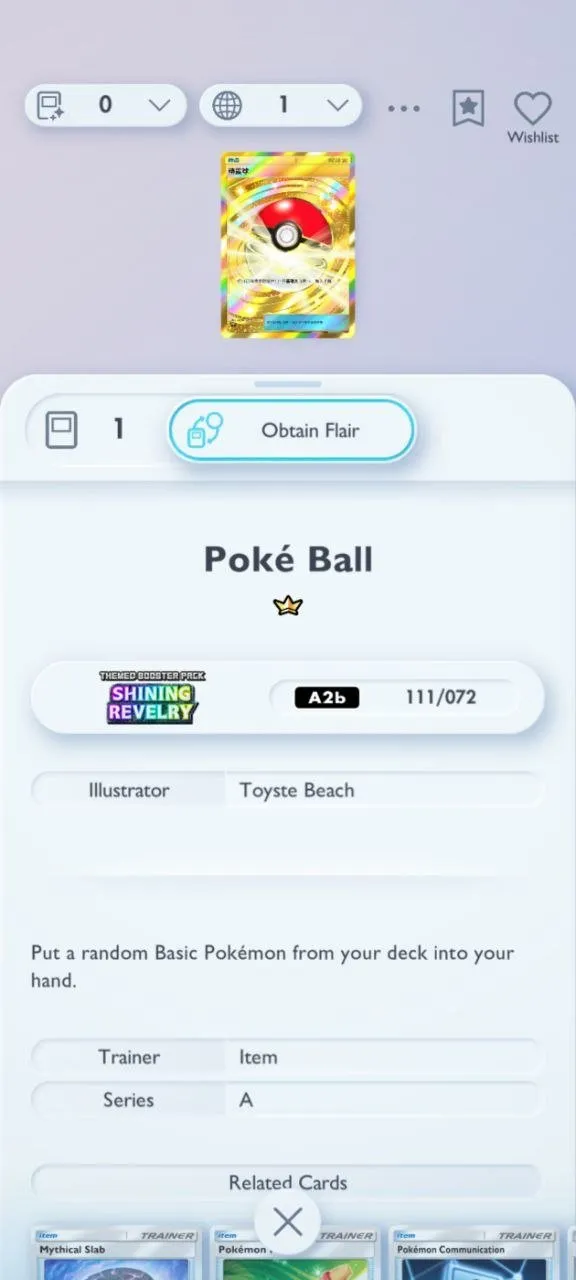
Task: View the gold Poké Ball card image
Action: pyautogui.click(x=288, y=245)
